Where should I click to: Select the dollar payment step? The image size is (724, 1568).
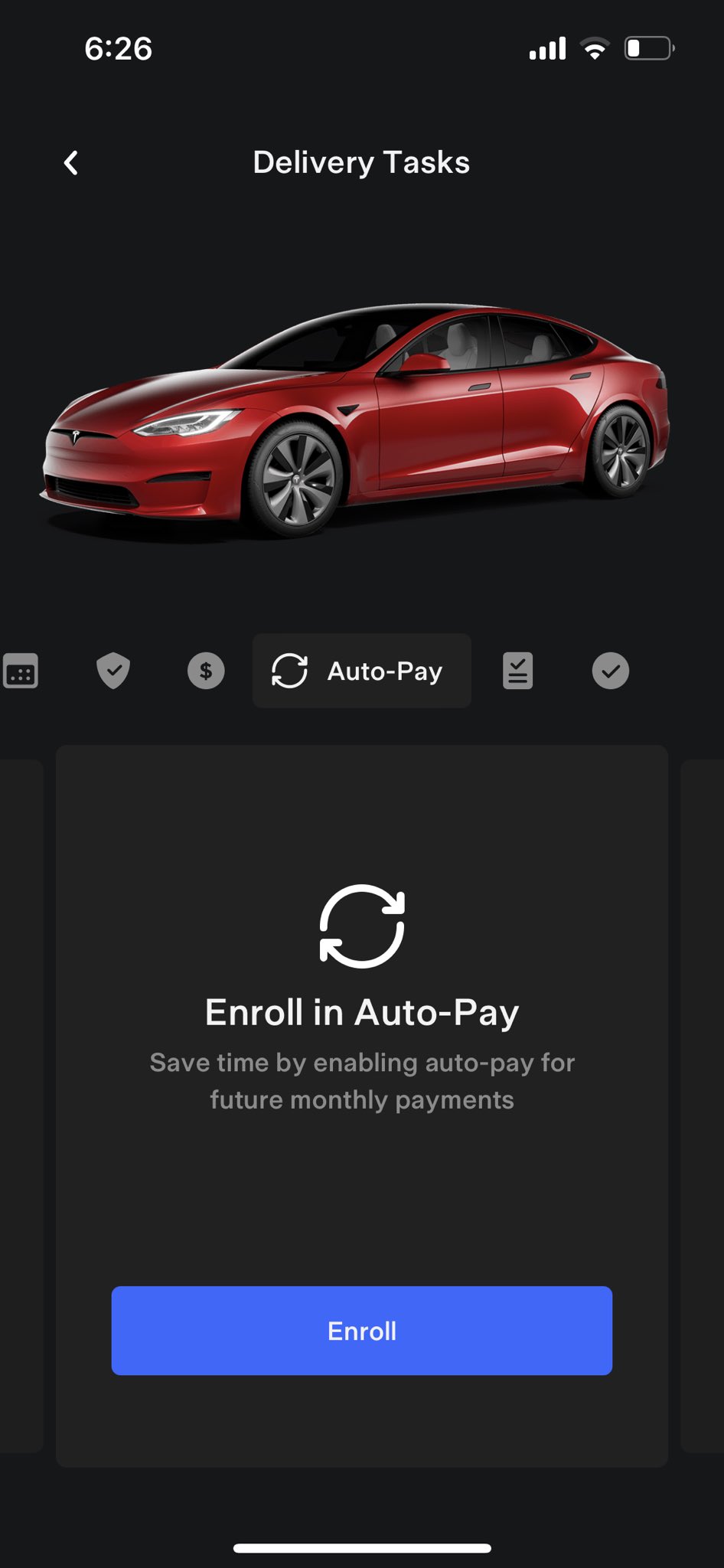[x=206, y=671]
